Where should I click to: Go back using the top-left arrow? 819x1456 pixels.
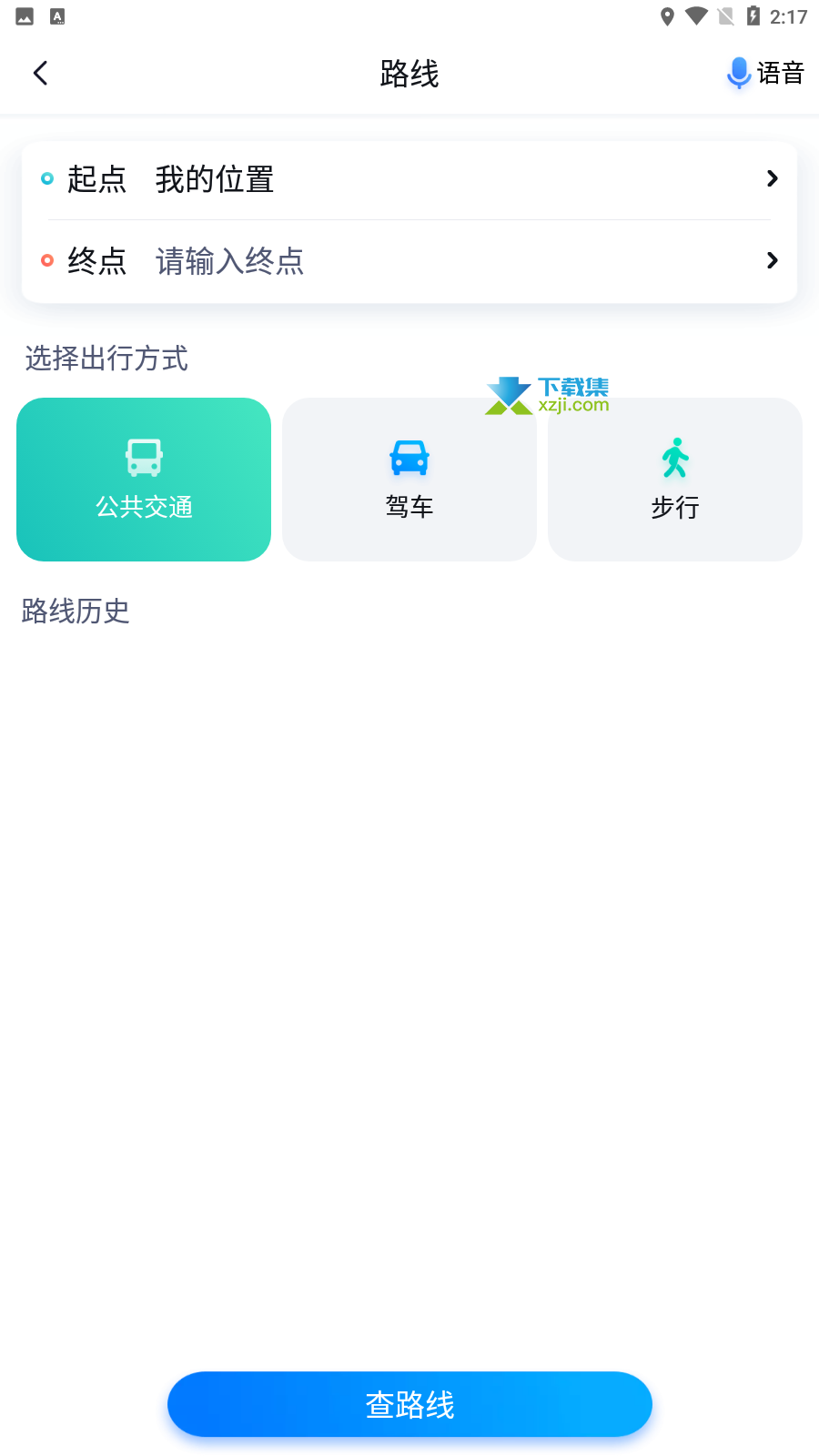click(40, 74)
